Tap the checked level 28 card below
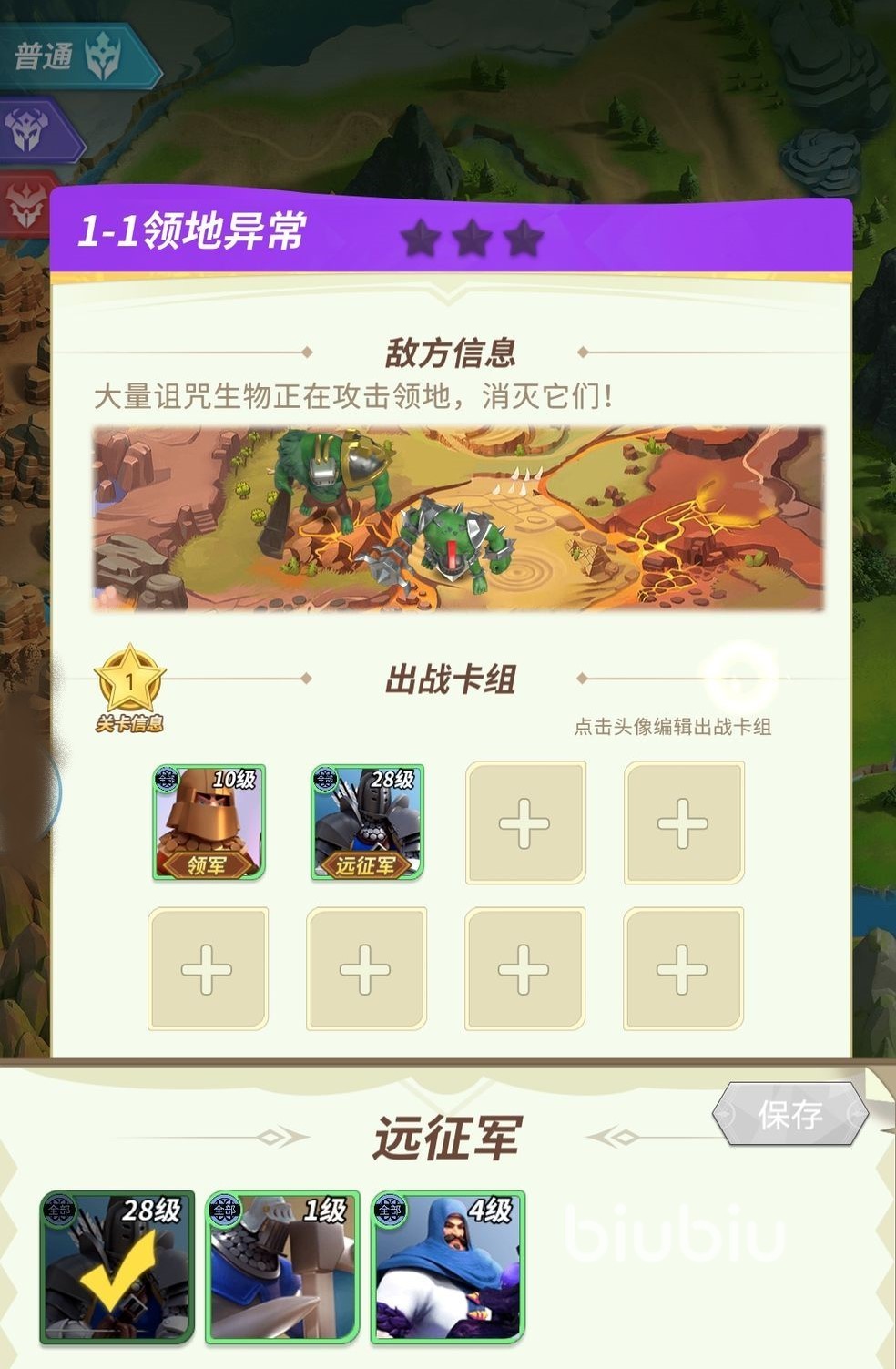The width and height of the screenshot is (896, 1369). pos(117,1267)
